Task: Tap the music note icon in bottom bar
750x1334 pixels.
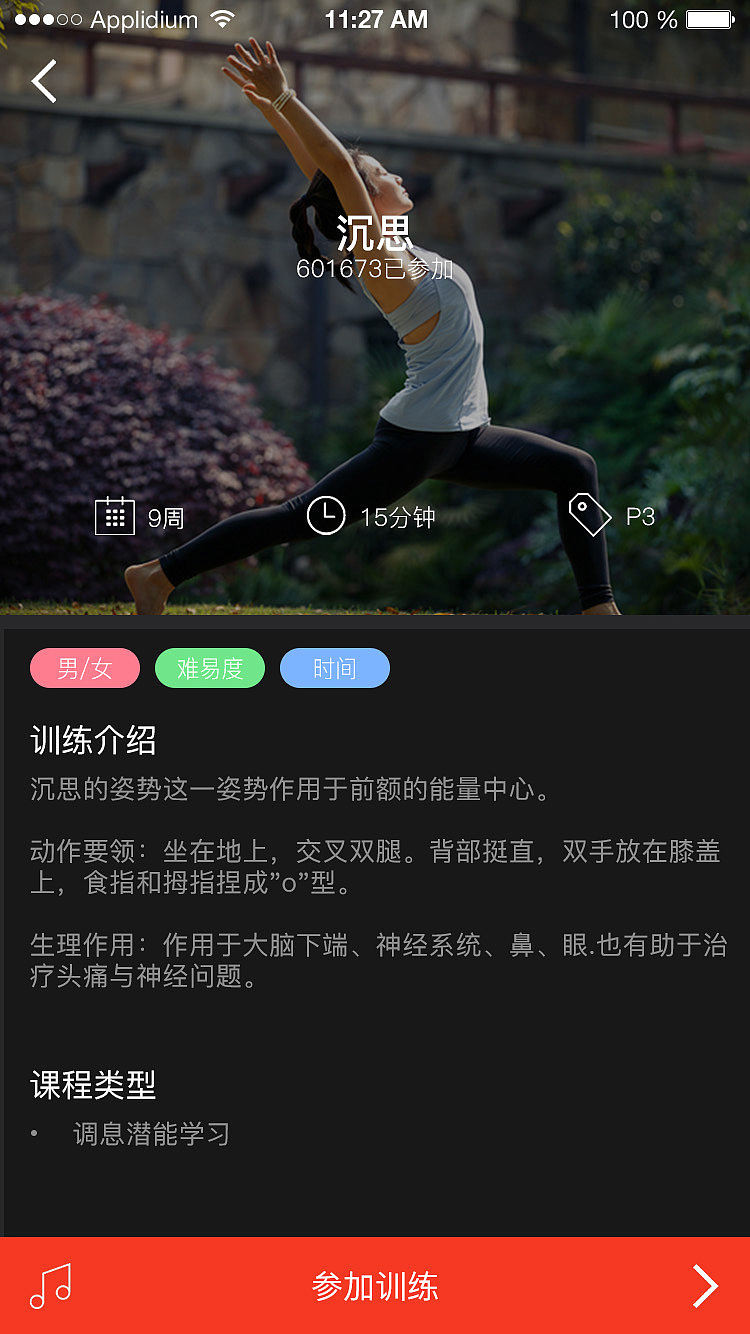Action: [52, 1286]
